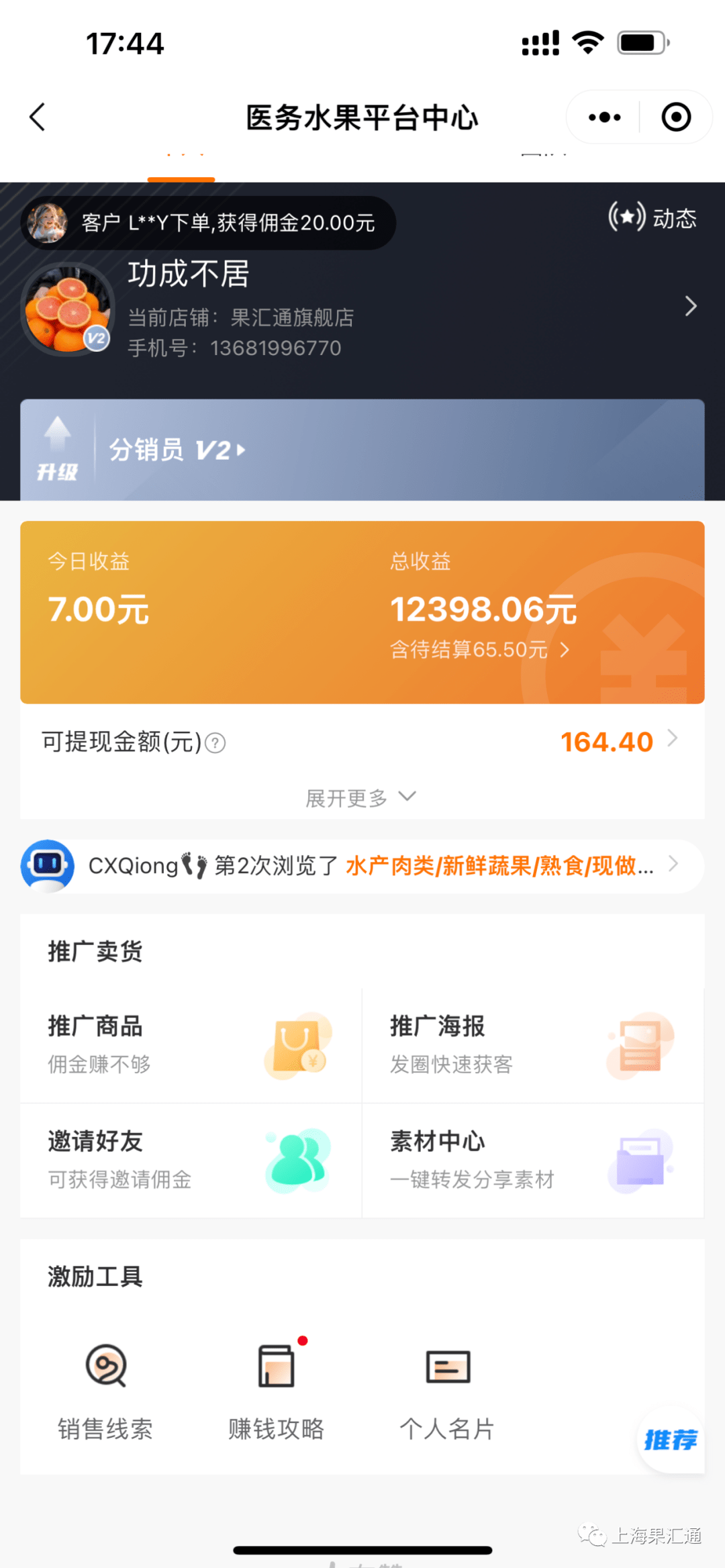View pending settlement 含待结算65.50元
Image resolution: width=725 pixels, height=1568 pixels.
click(x=479, y=650)
